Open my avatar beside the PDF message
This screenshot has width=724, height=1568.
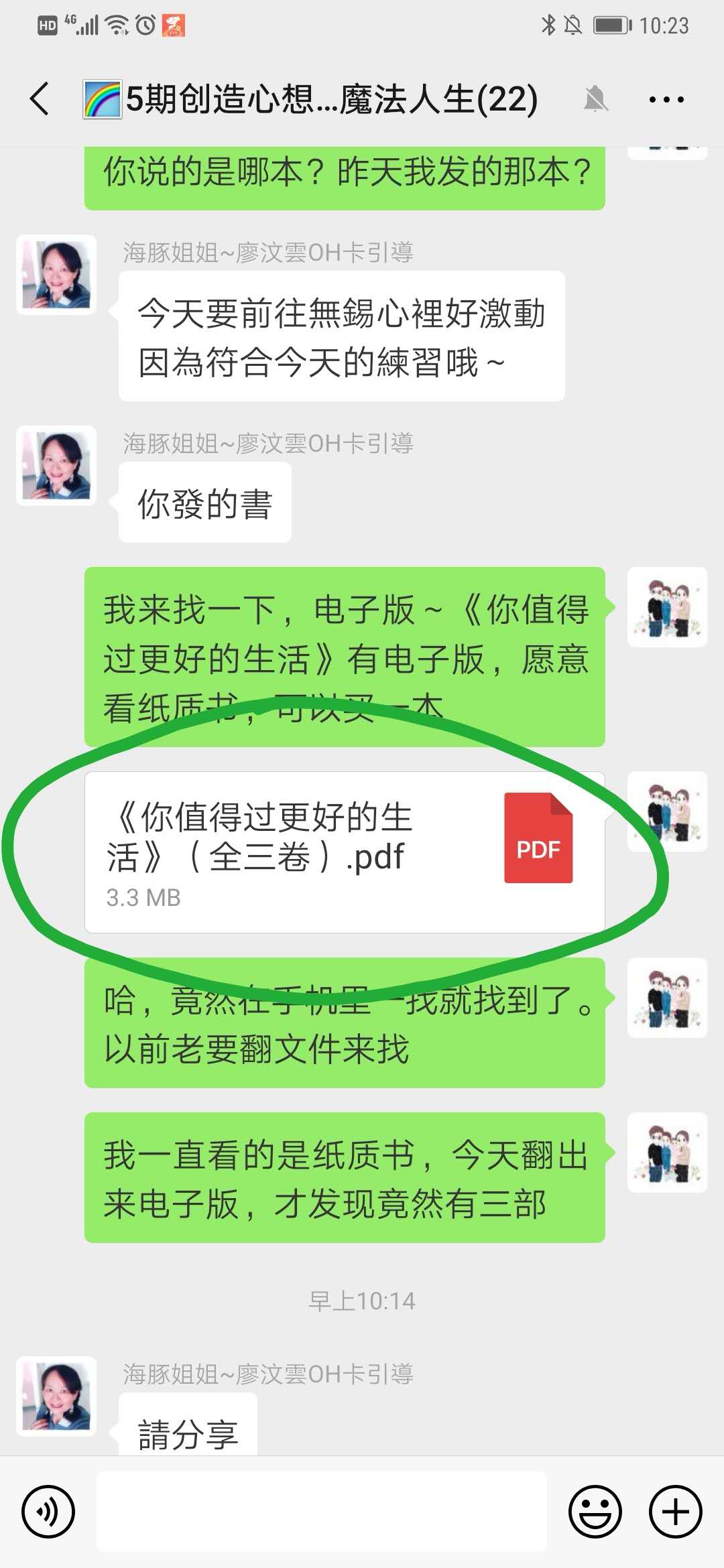667,811
